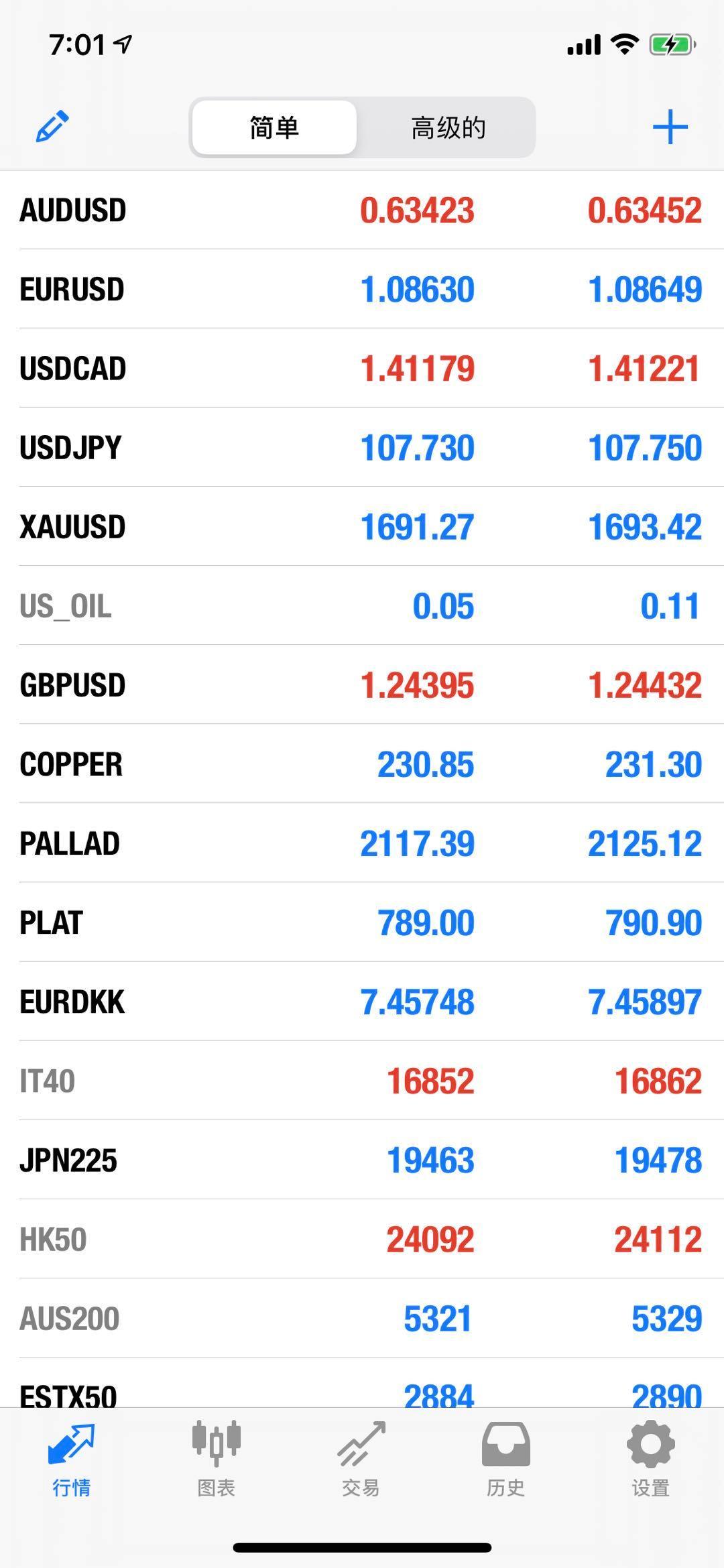This screenshot has height=1568, width=724.
Task: Open the GBPUSD row
Action: point(362,685)
